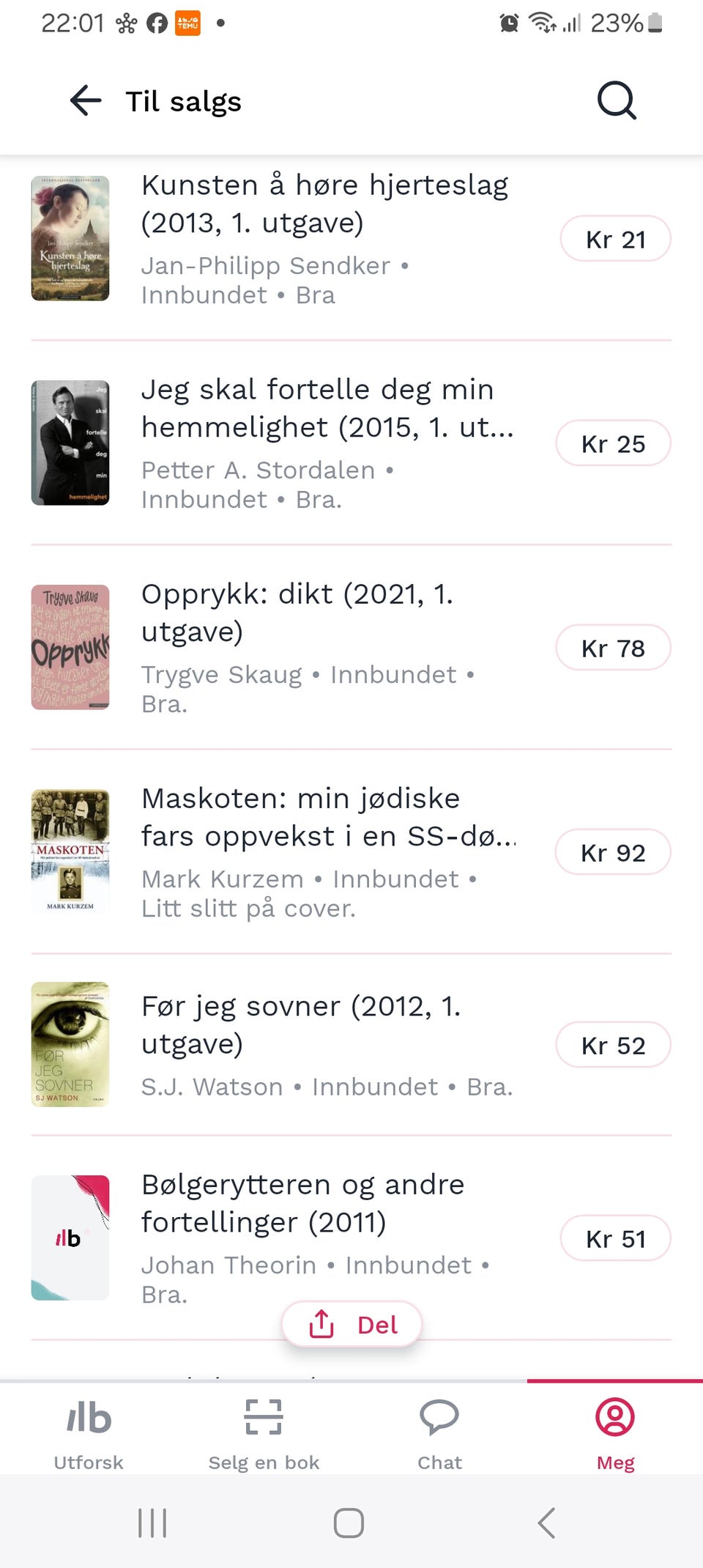
Task: Switch to Selg en bok tab
Action: point(264,1433)
